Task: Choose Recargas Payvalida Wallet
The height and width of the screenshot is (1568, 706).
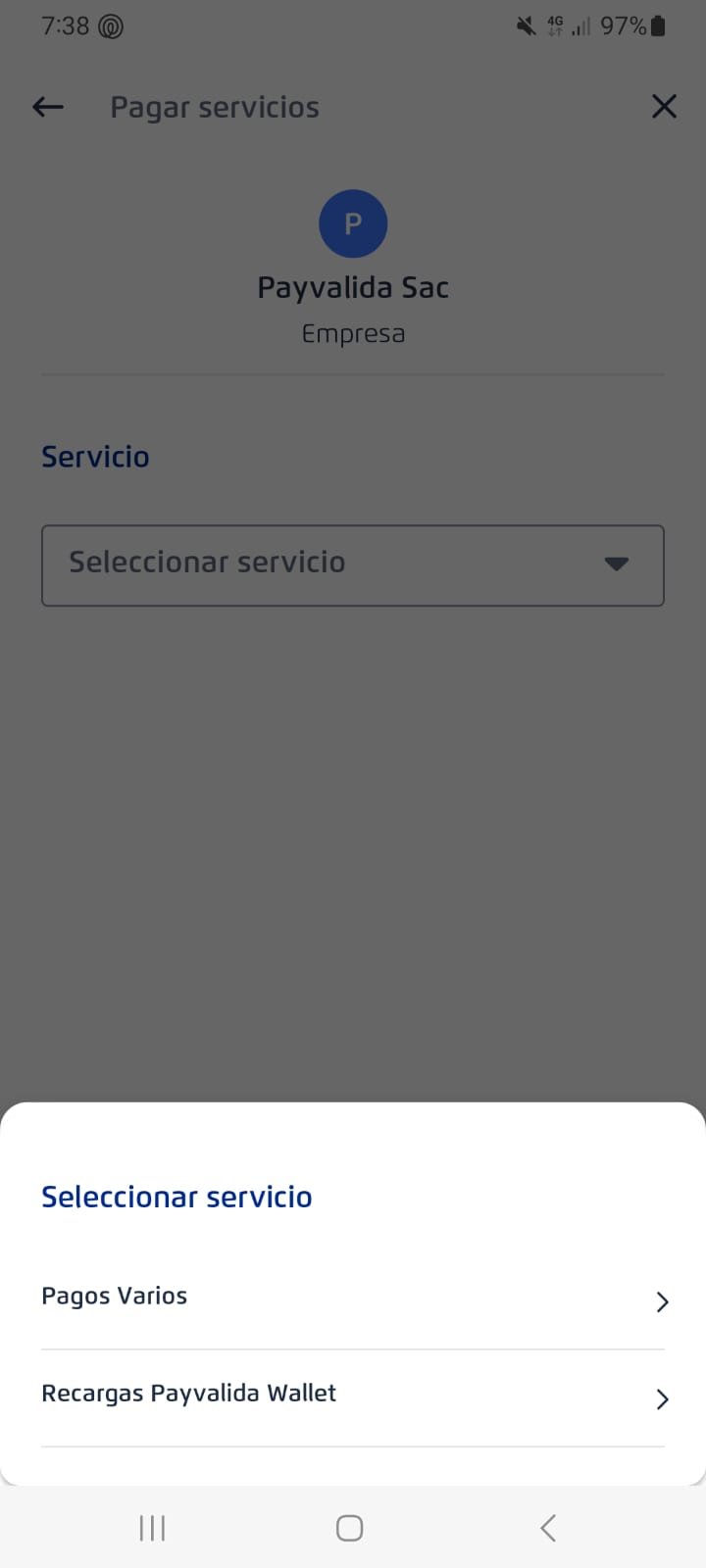Action: point(352,1396)
